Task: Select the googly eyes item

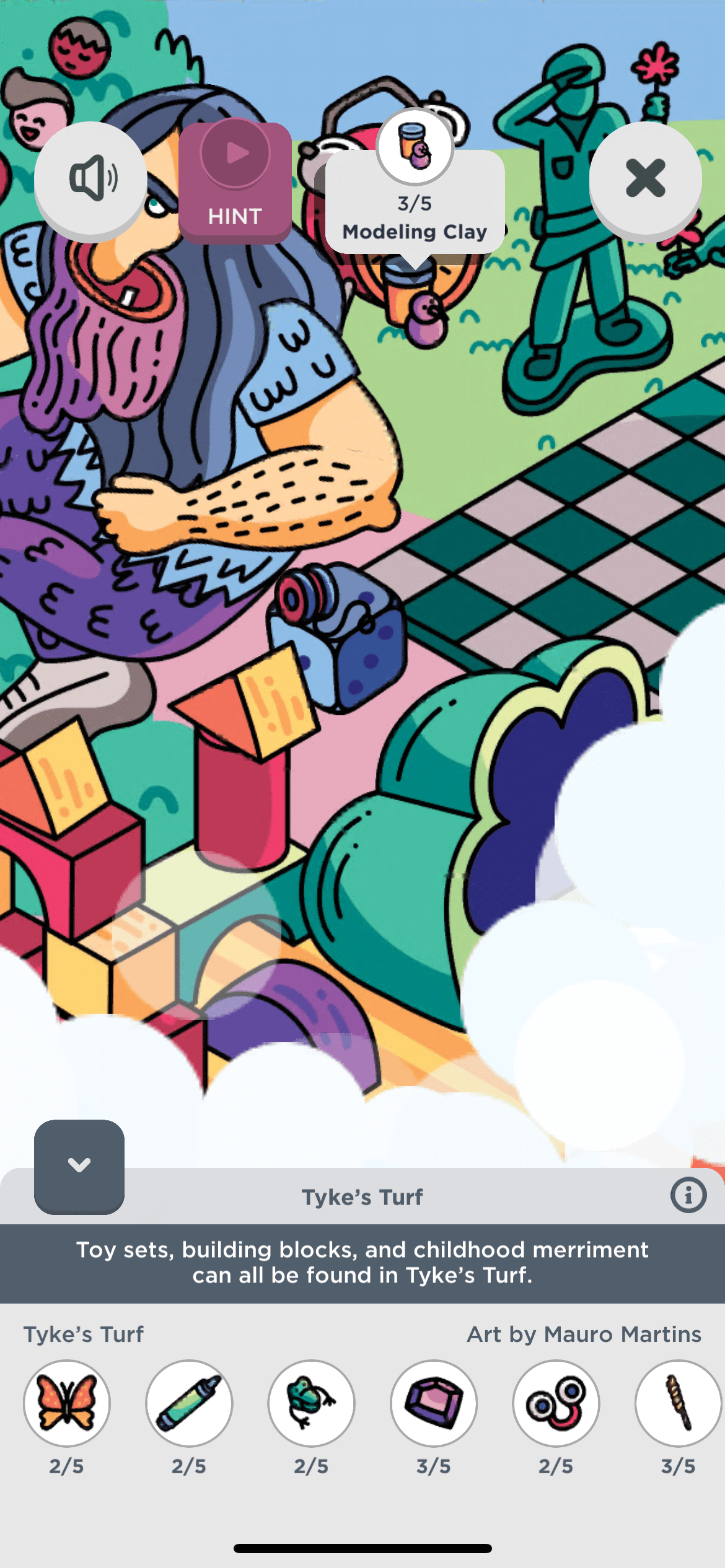Action: (x=556, y=1403)
